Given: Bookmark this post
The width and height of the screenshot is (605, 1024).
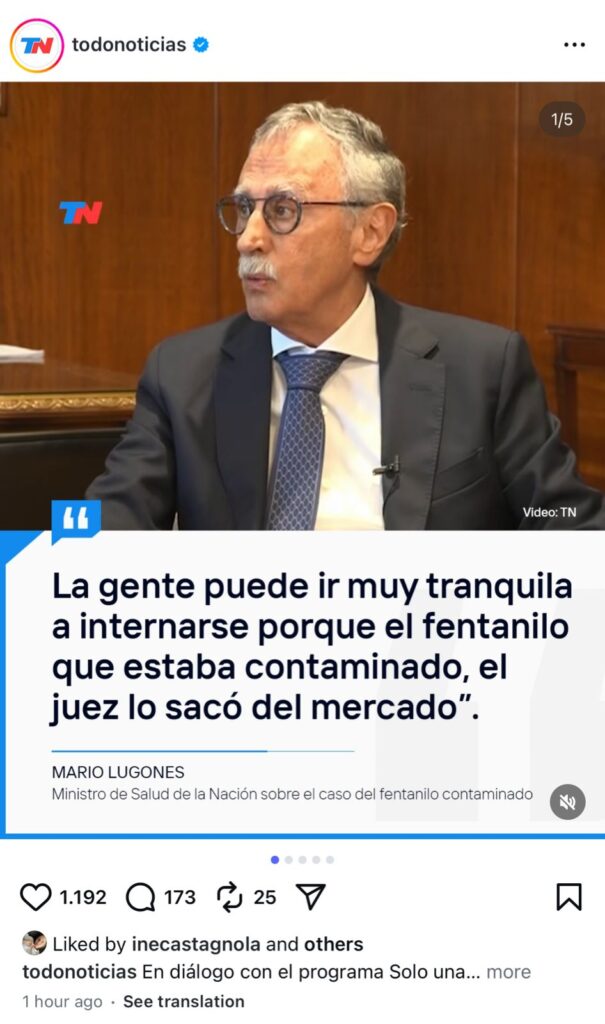Looking at the screenshot, I should click(x=568, y=897).
